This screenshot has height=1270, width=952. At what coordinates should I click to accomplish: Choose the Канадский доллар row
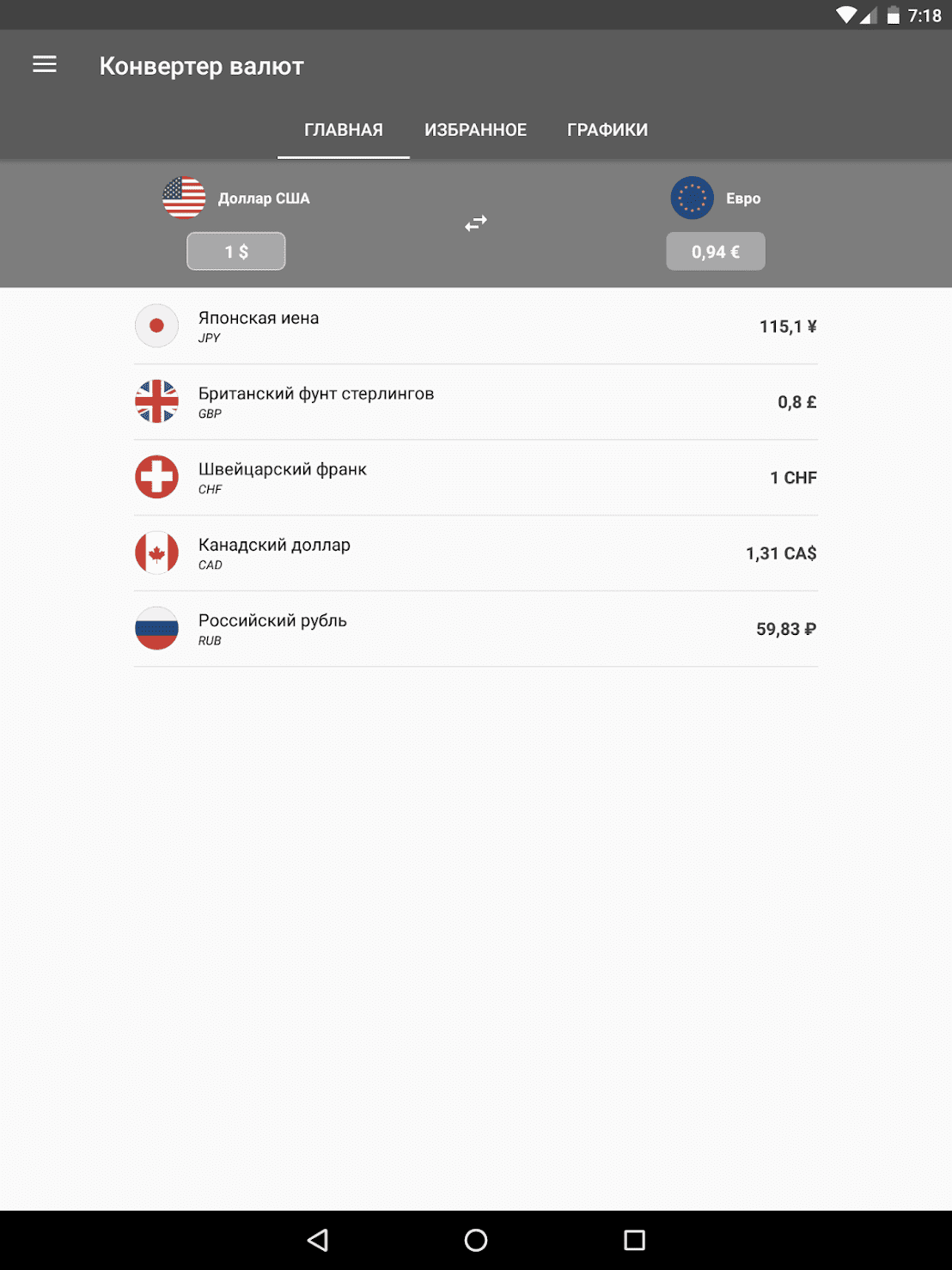(475, 553)
